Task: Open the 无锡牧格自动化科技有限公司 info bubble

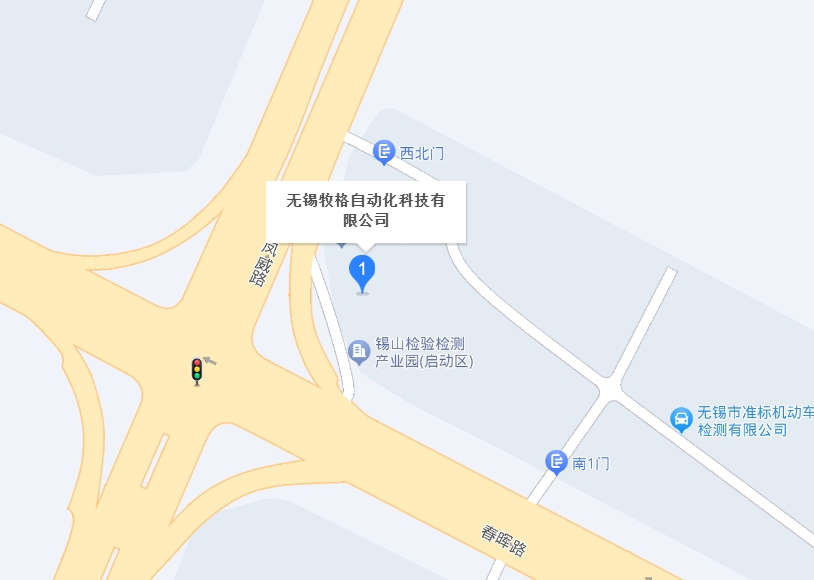Action: click(365, 211)
